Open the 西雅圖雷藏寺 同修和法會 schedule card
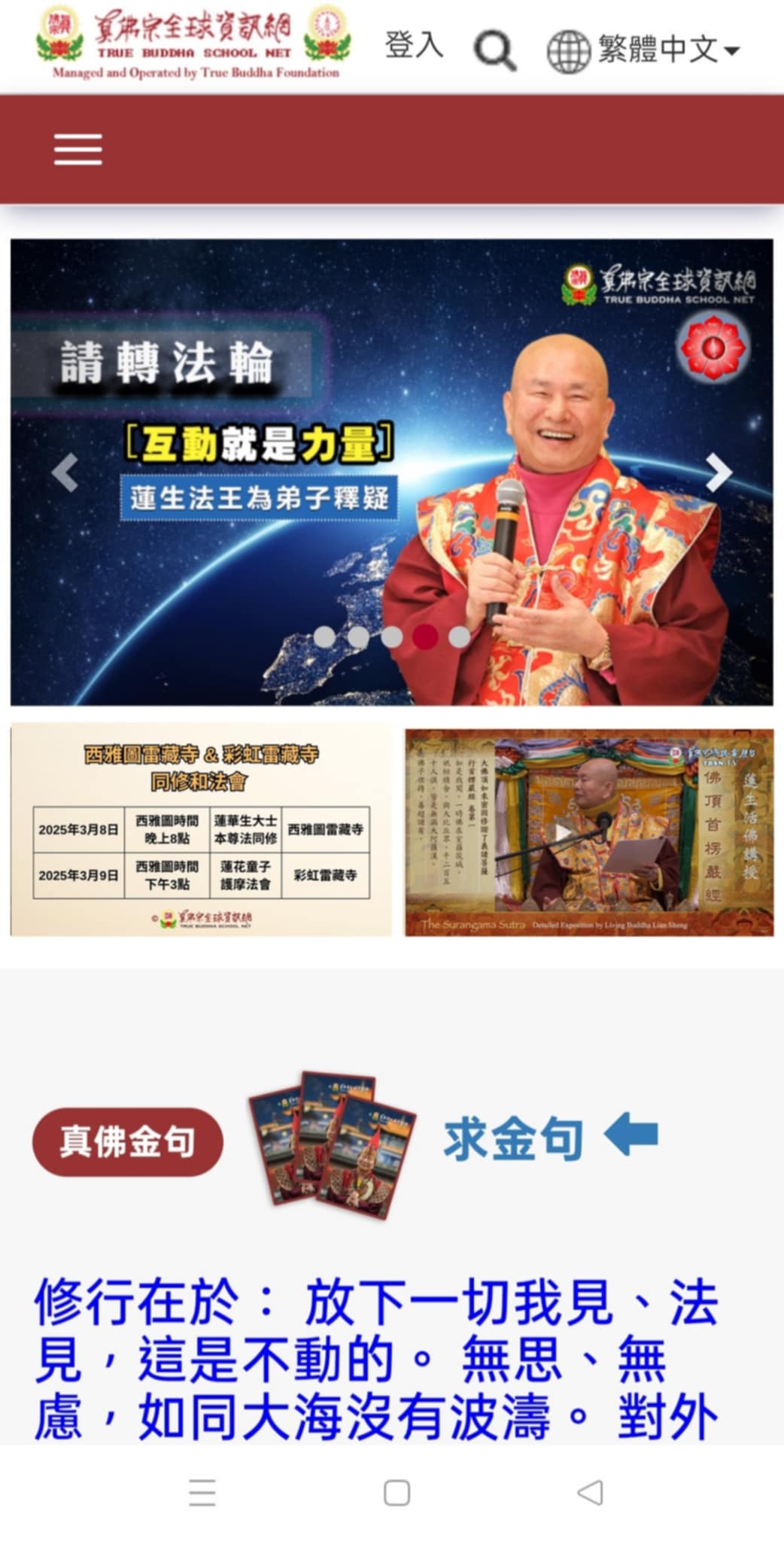Screen dimensions: 784x1541 coord(201,830)
